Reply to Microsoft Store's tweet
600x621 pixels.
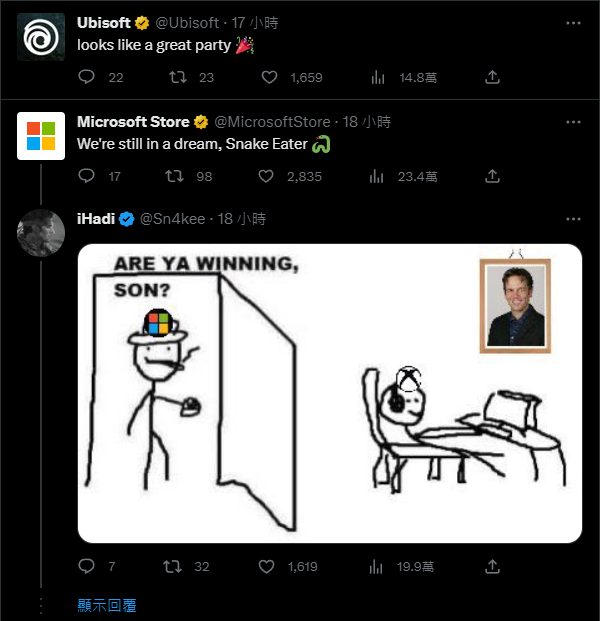tap(87, 176)
